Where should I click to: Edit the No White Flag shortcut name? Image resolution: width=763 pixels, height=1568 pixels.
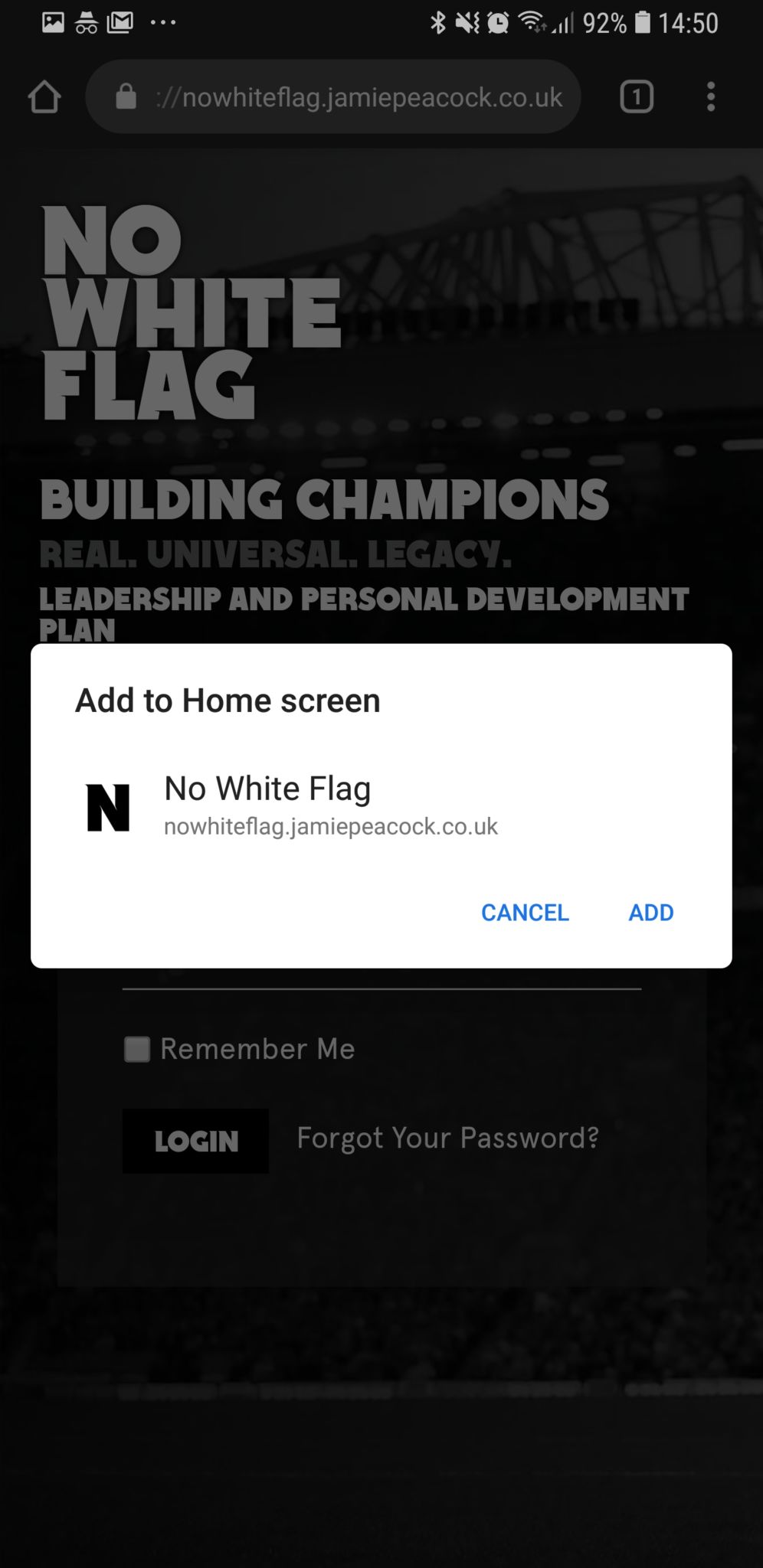coord(267,788)
